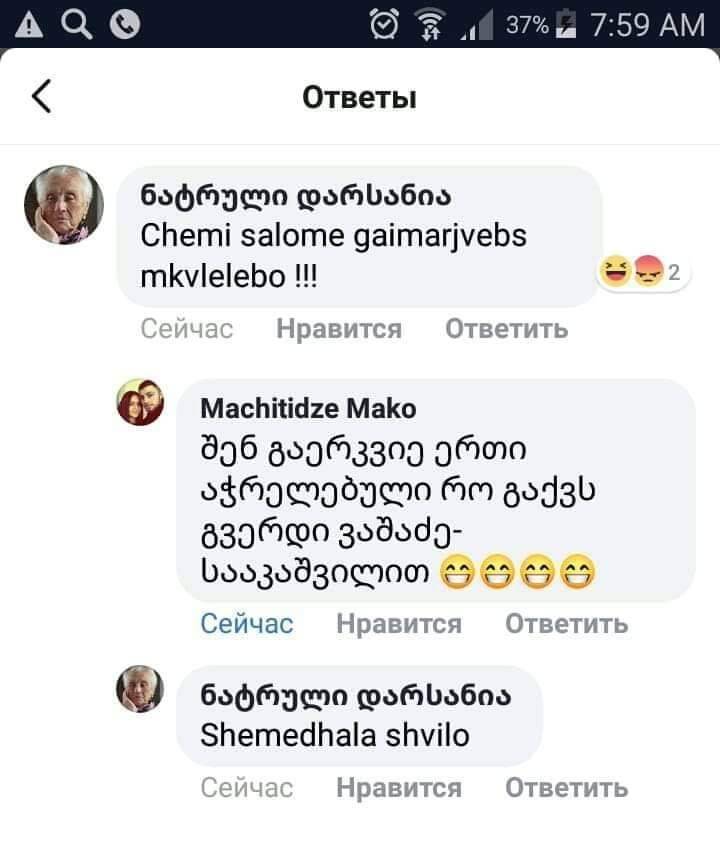Reply to the "Chemi salome gaimarjvebs" comment
The width and height of the screenshot is (720, 856).
tap(506, 329)
